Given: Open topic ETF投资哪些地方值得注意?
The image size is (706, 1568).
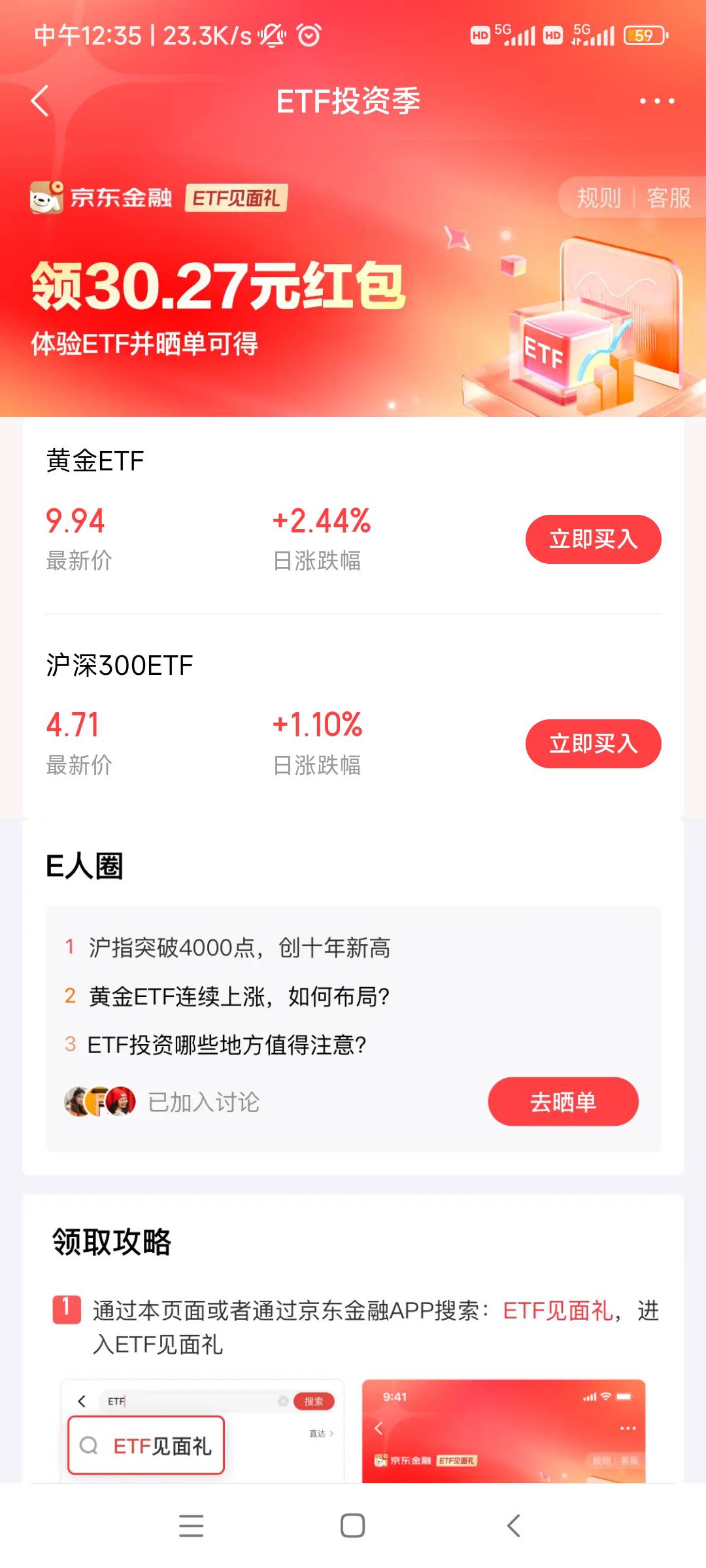Looking at the screenshot, I should 226,1045.
